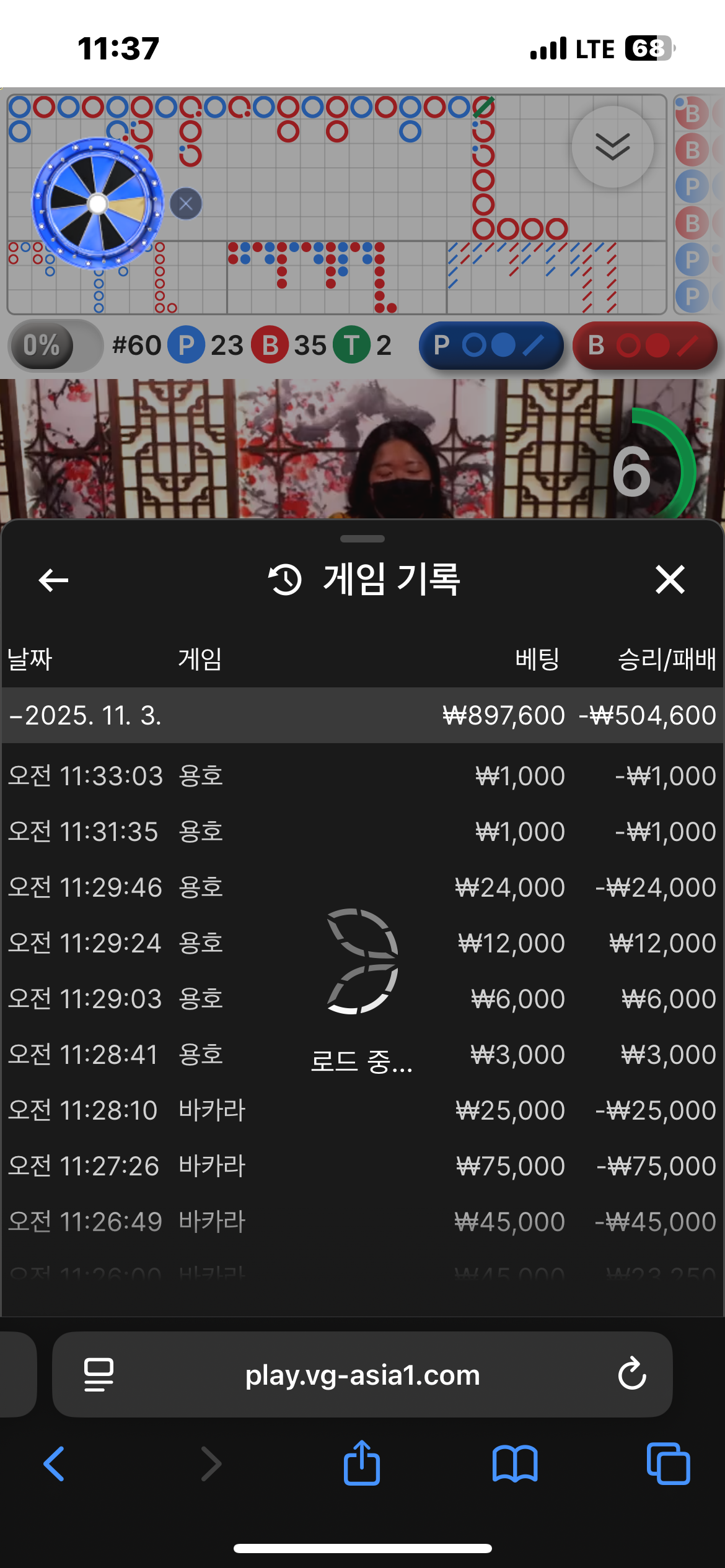
Task: Open the 오전 11:31:35 용호 record
Action: (362, 832)
